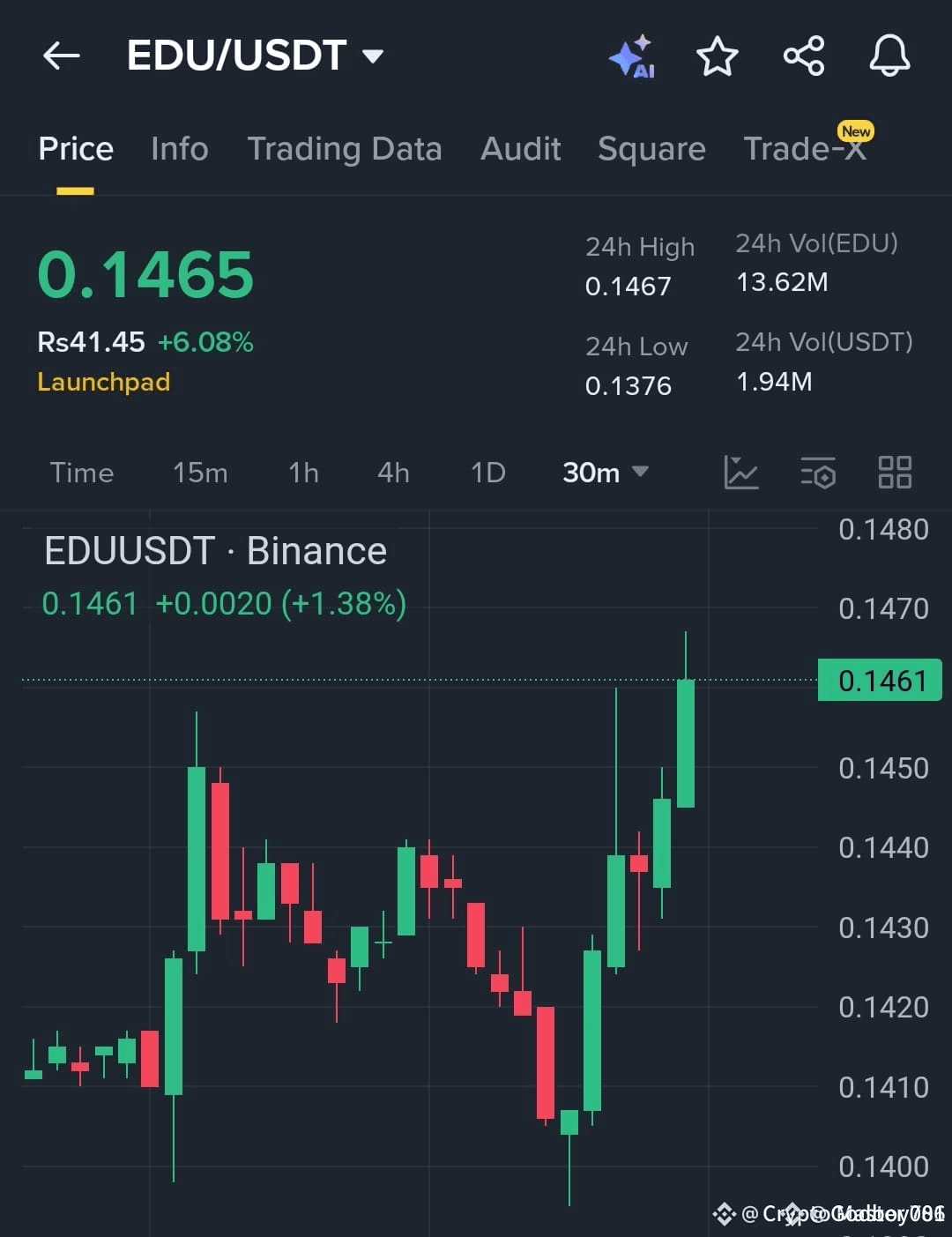Select the 15m chart interval
The width and height of the screenshot is (952, 1237).
pyautogui.click(x=200, y=473)
